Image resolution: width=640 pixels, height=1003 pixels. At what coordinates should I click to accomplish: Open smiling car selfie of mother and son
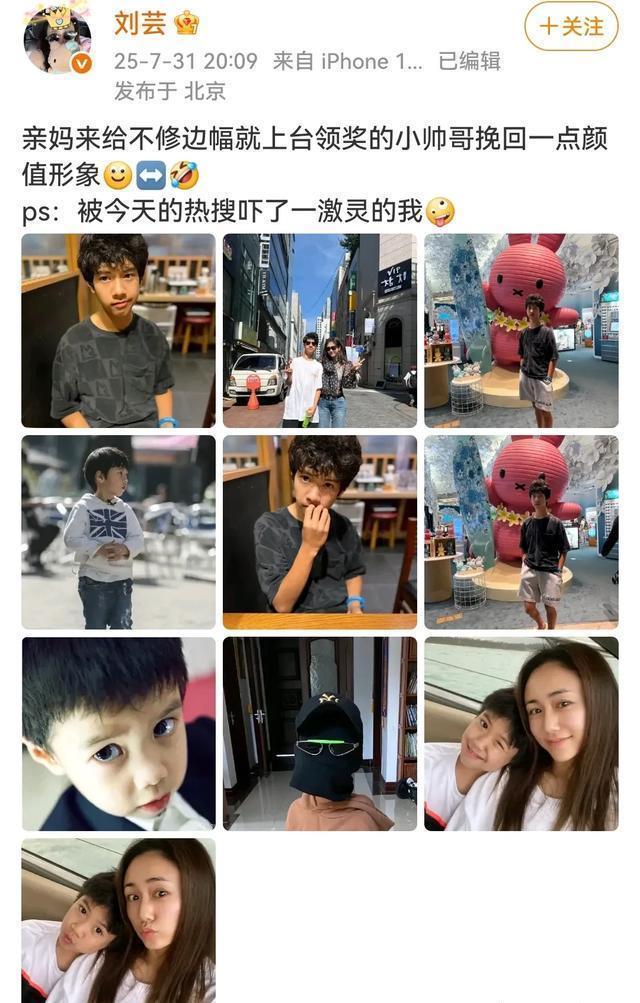tap(521, 734)
